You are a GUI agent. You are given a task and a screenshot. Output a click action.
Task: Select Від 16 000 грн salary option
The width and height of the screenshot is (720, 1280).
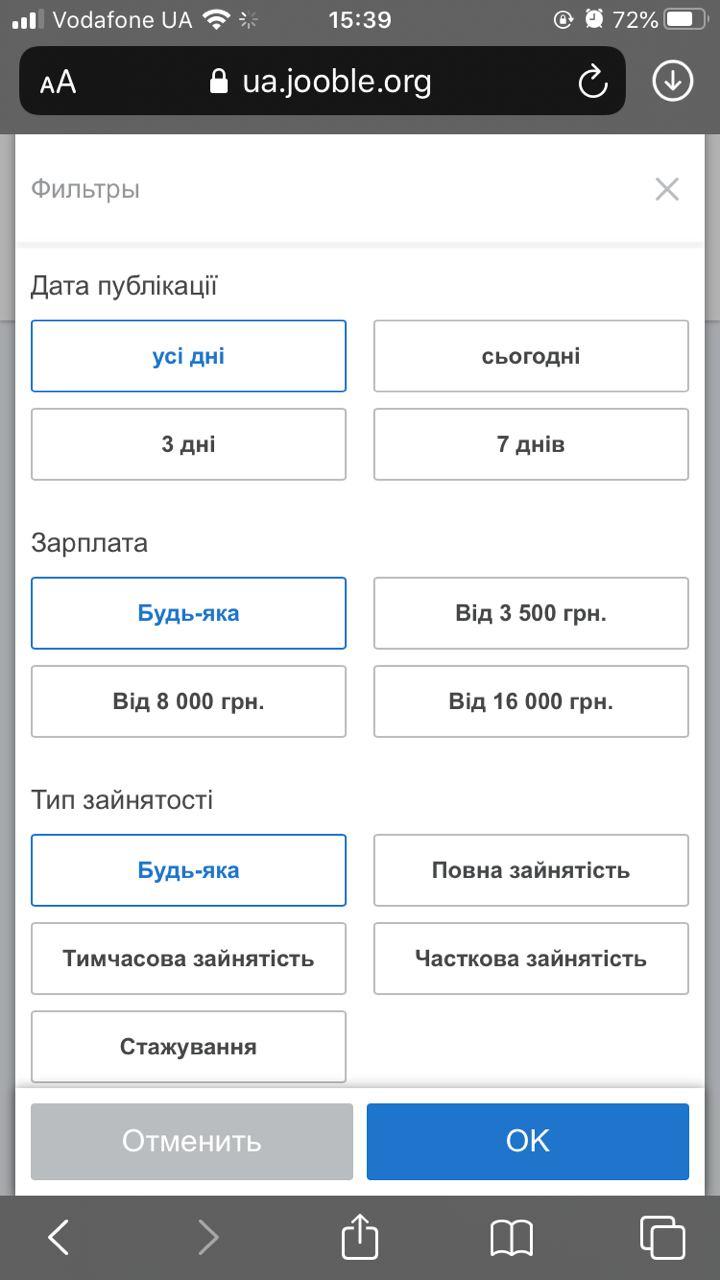[x=530, y=701]
